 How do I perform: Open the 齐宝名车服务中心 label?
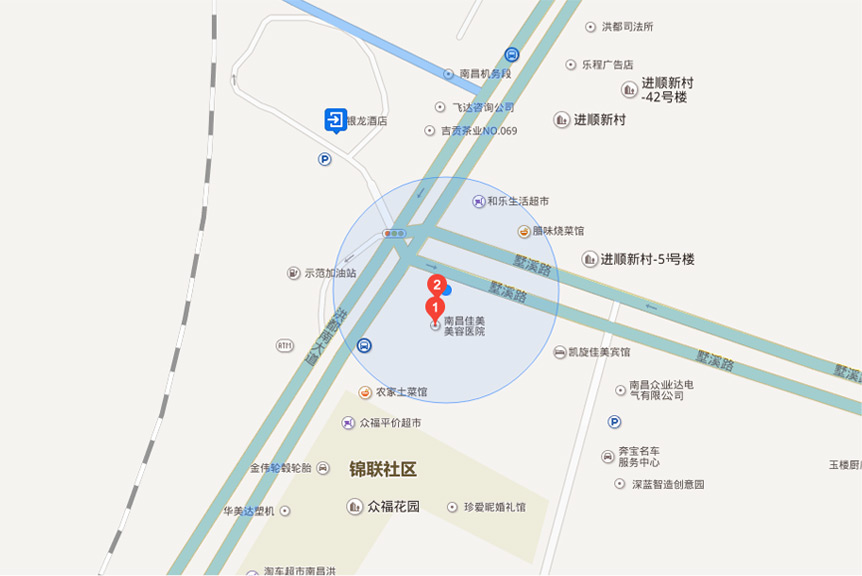[x=638, y=457]
